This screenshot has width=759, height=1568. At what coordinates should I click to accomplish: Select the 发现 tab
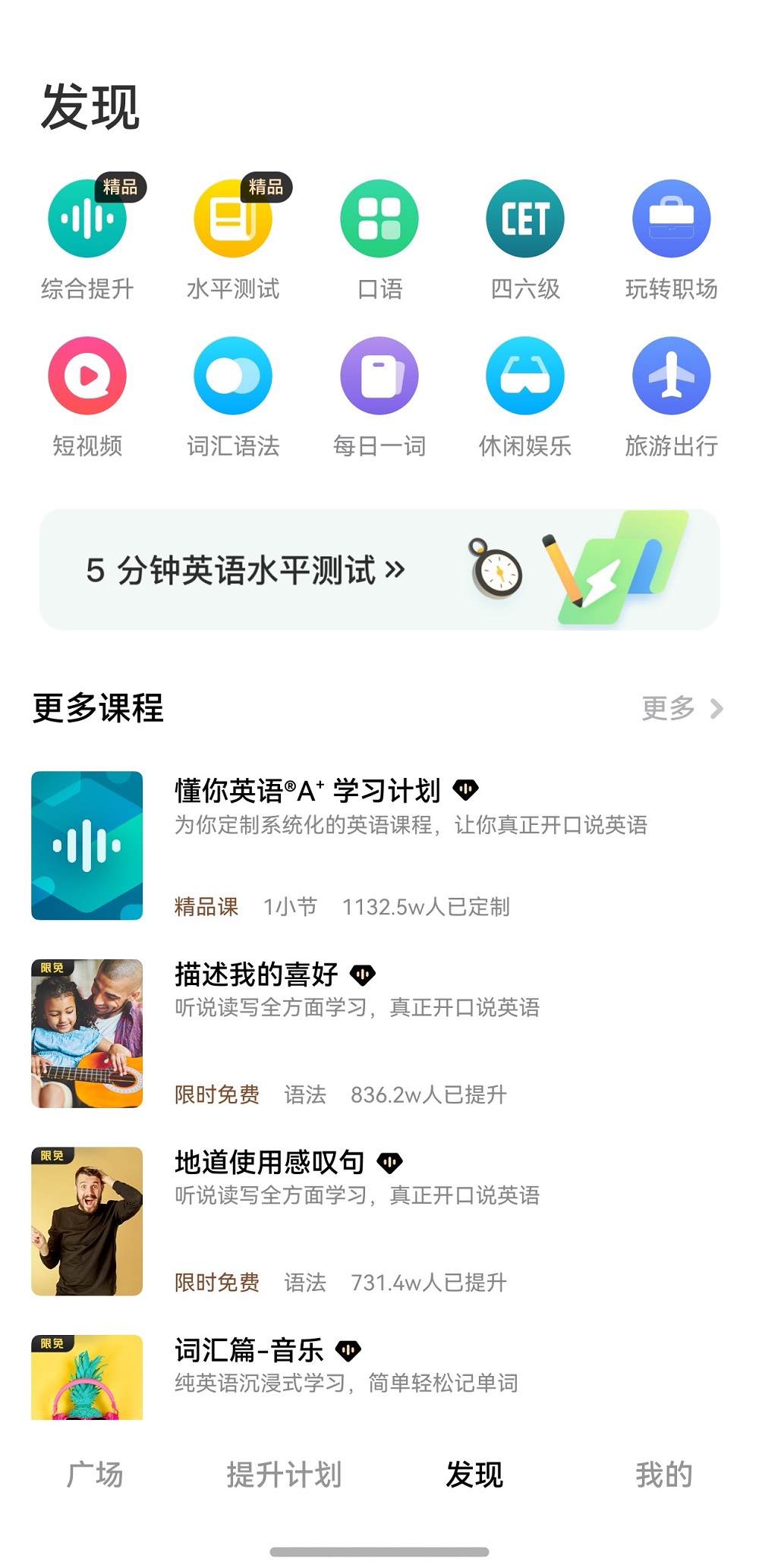(x=474, y=1475)
